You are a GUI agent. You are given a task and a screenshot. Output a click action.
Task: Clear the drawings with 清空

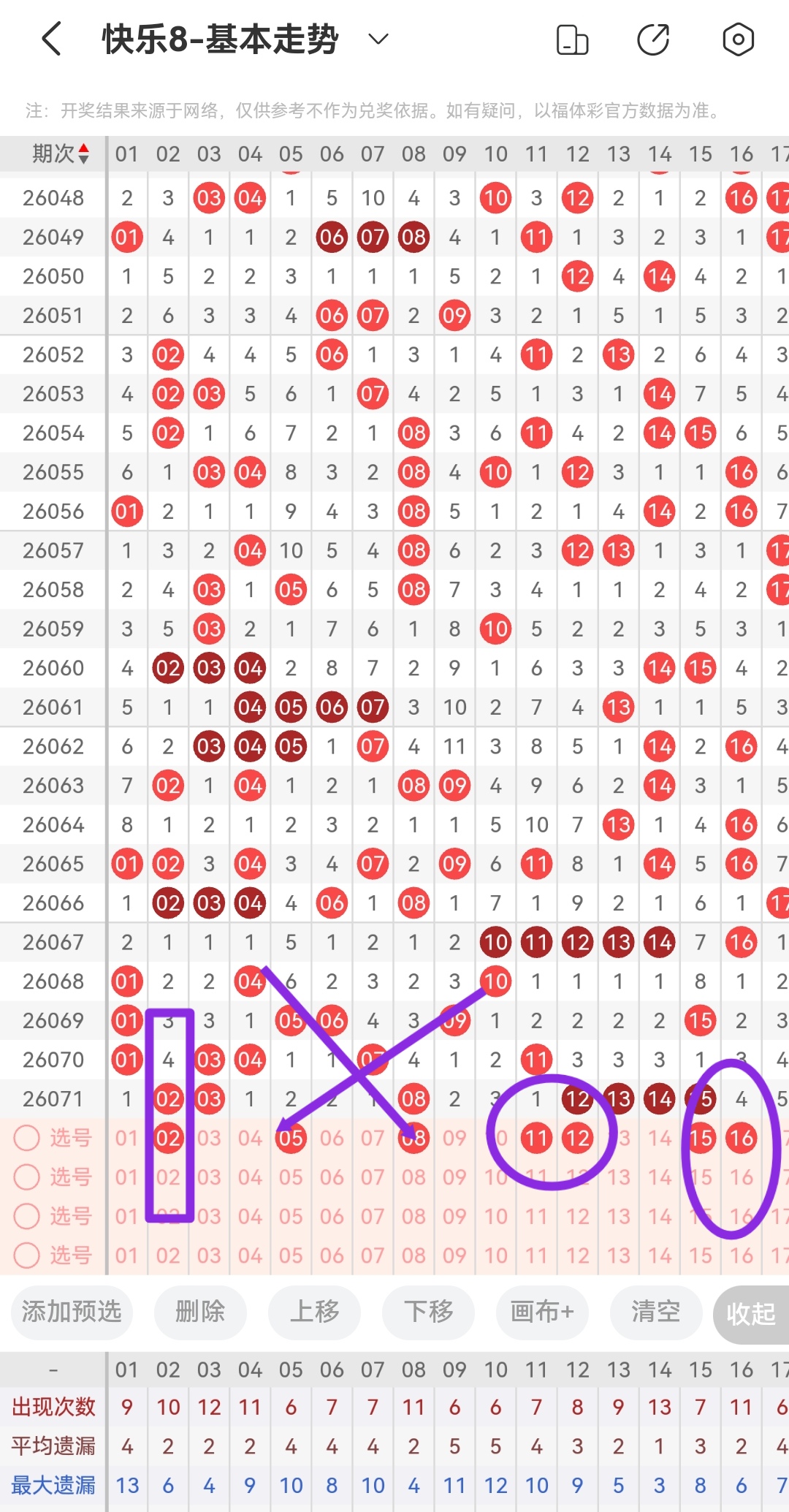tap(655, 1312)
